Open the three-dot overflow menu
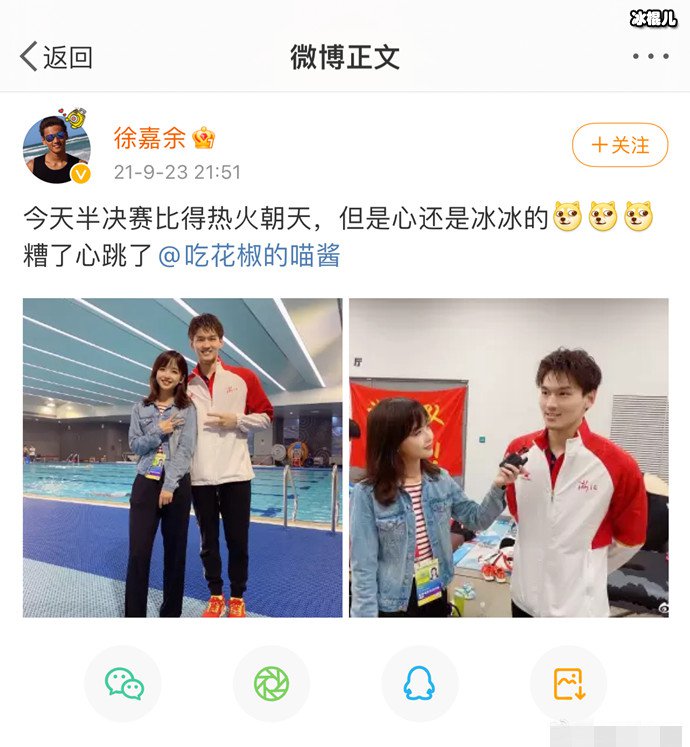The image size is (690, 747). pos(650,57)
